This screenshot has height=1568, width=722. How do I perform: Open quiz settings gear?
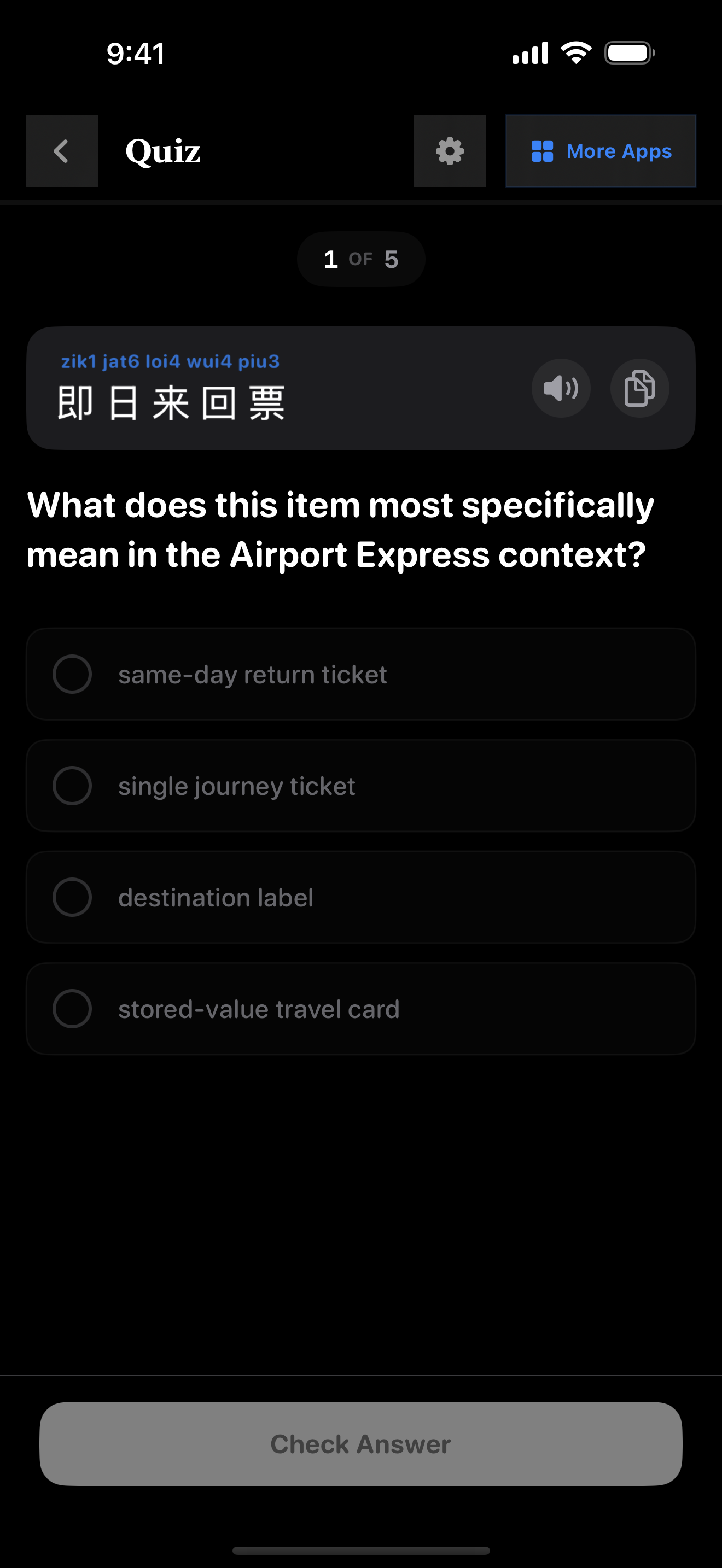[449, 151]
